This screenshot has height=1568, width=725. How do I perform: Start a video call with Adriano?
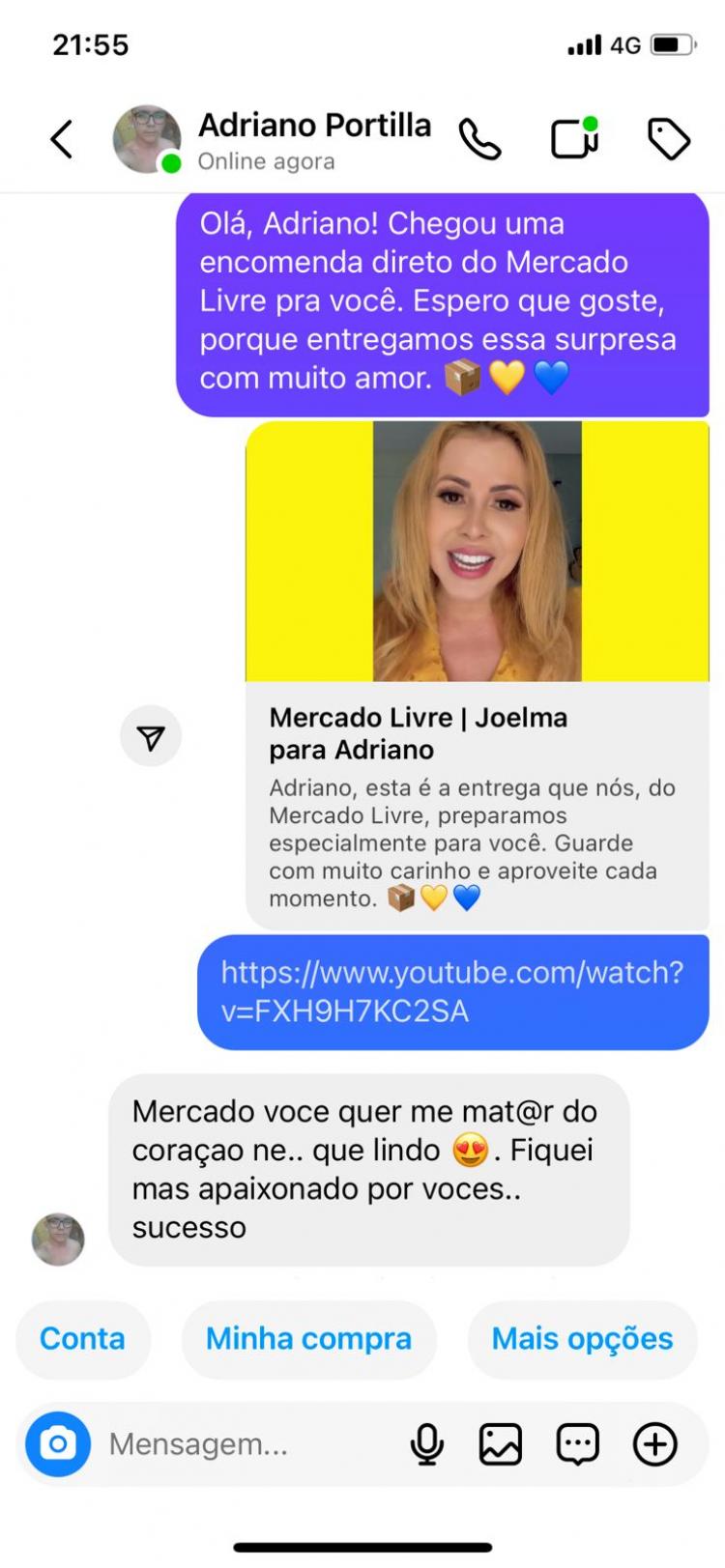click(x=574, y=139)
